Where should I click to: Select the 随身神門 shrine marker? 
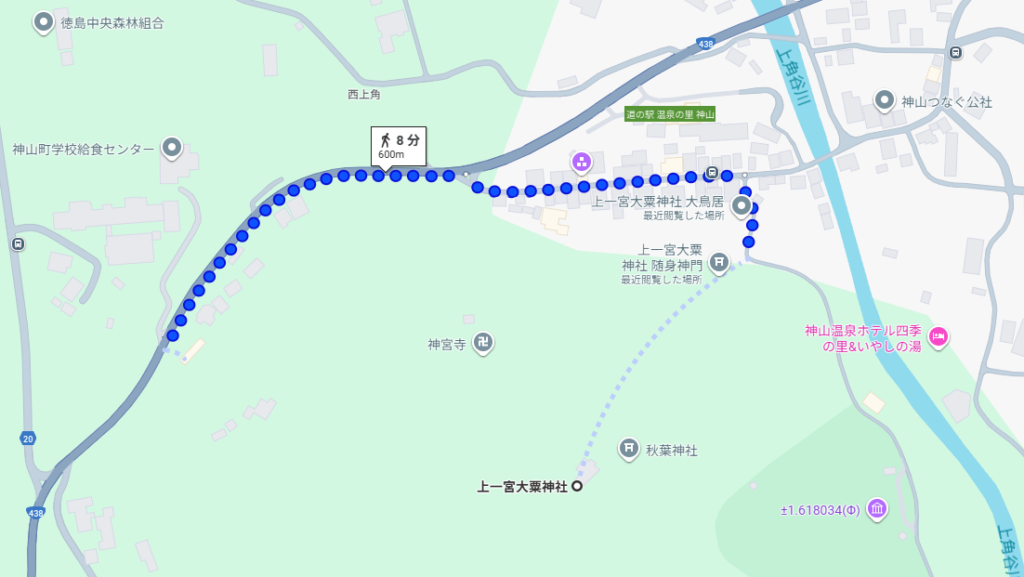pyautogui.click(x=719, y=262)
